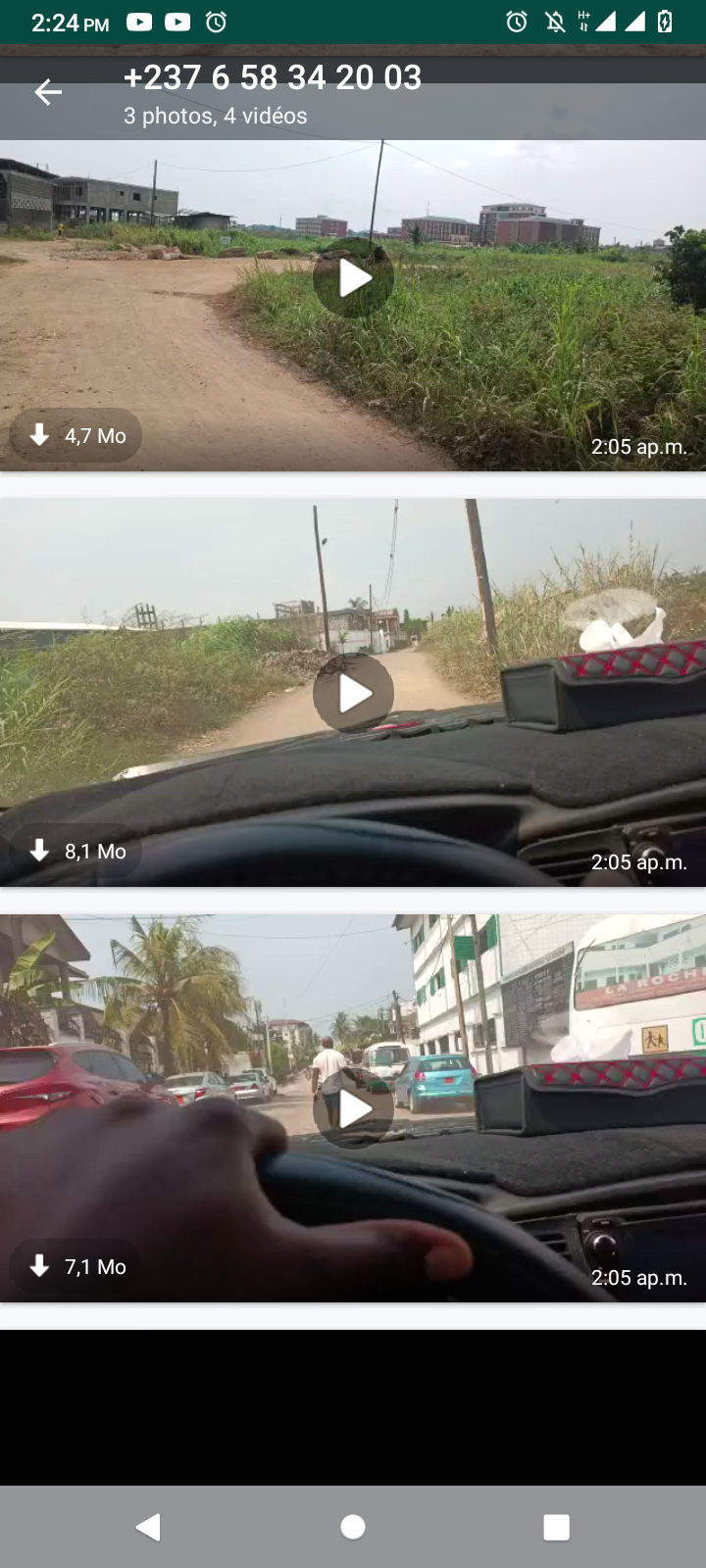Tap the system back button
The height and width of the screenshot is (1568, 706).
pyautogui.click(x=149, y=1527)
